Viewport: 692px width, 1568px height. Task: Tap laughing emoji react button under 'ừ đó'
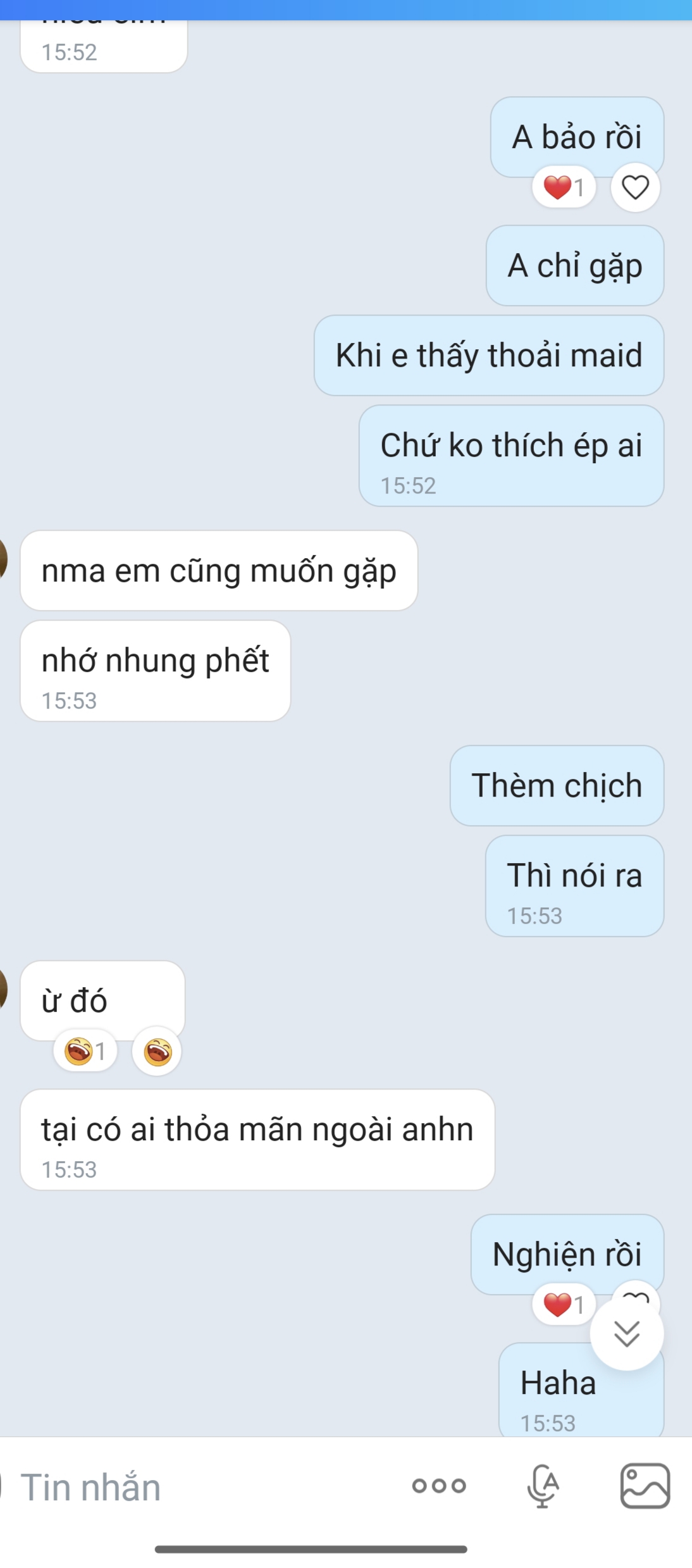[157, 1052]
